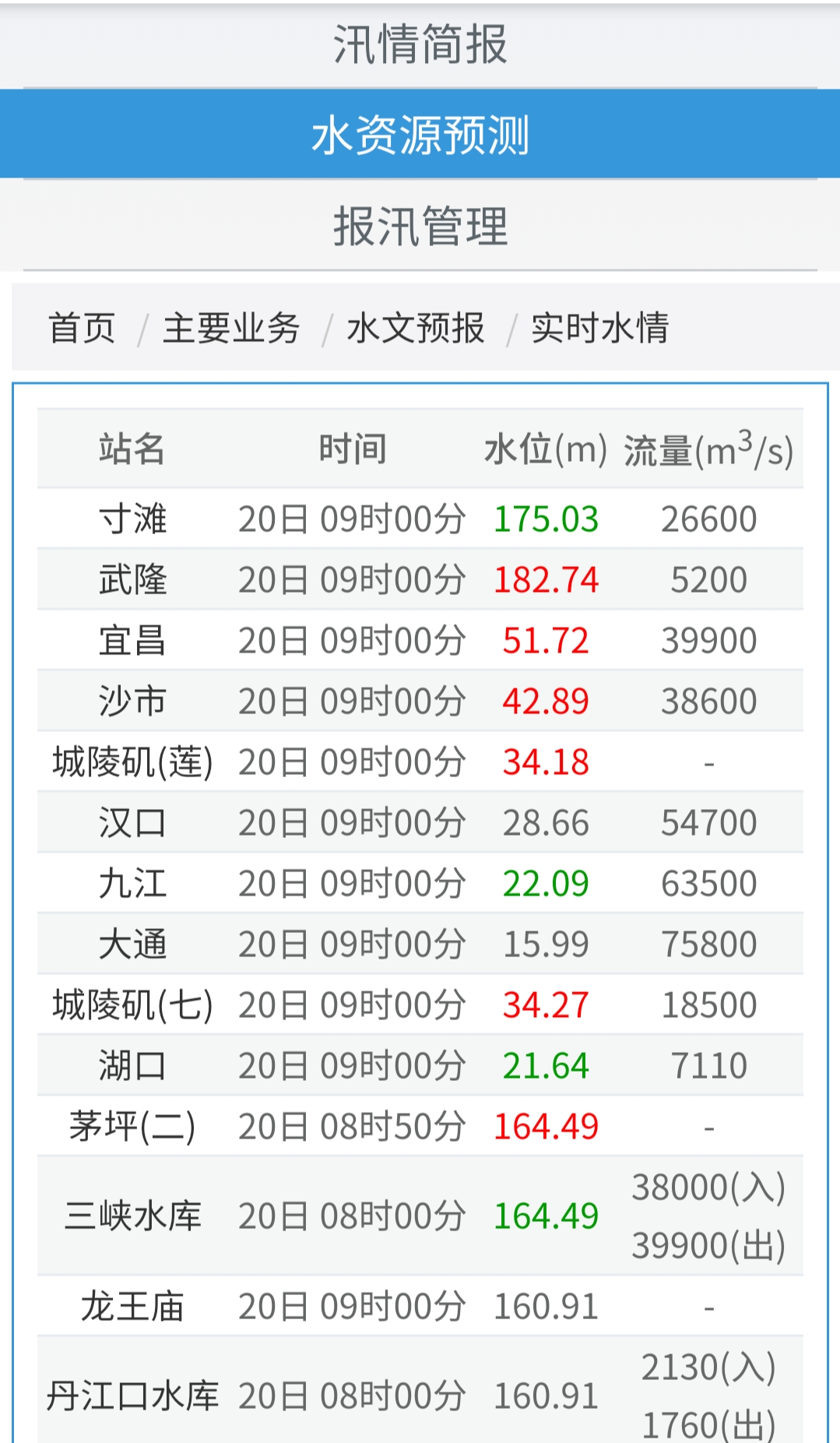Go to 报汛管理 section
Viewport: 840px width, 1443px height.
pyautogui.click(x=420, y=226)
